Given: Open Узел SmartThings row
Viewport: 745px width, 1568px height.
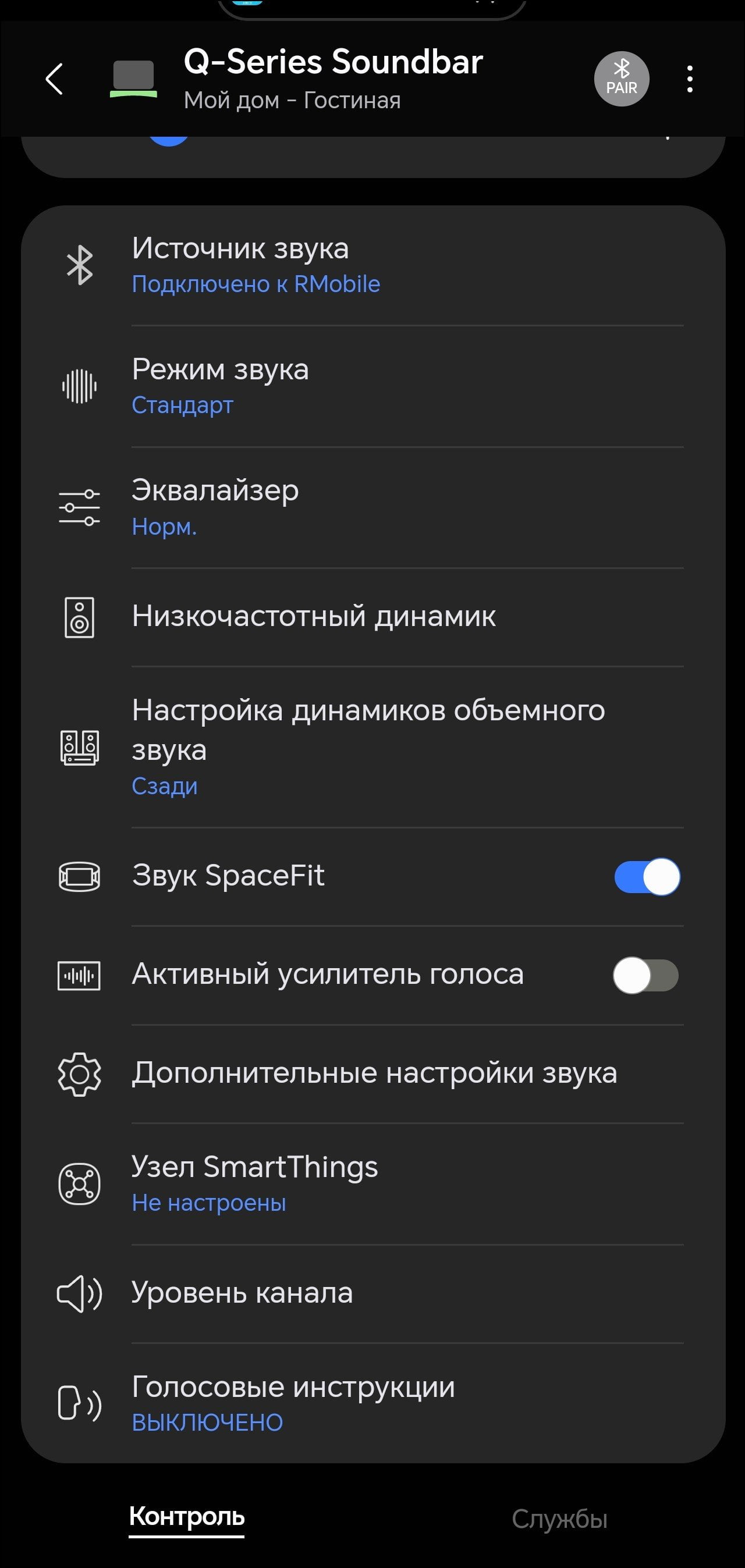Looking at the screenshot, I should [x=373, y=1184].
